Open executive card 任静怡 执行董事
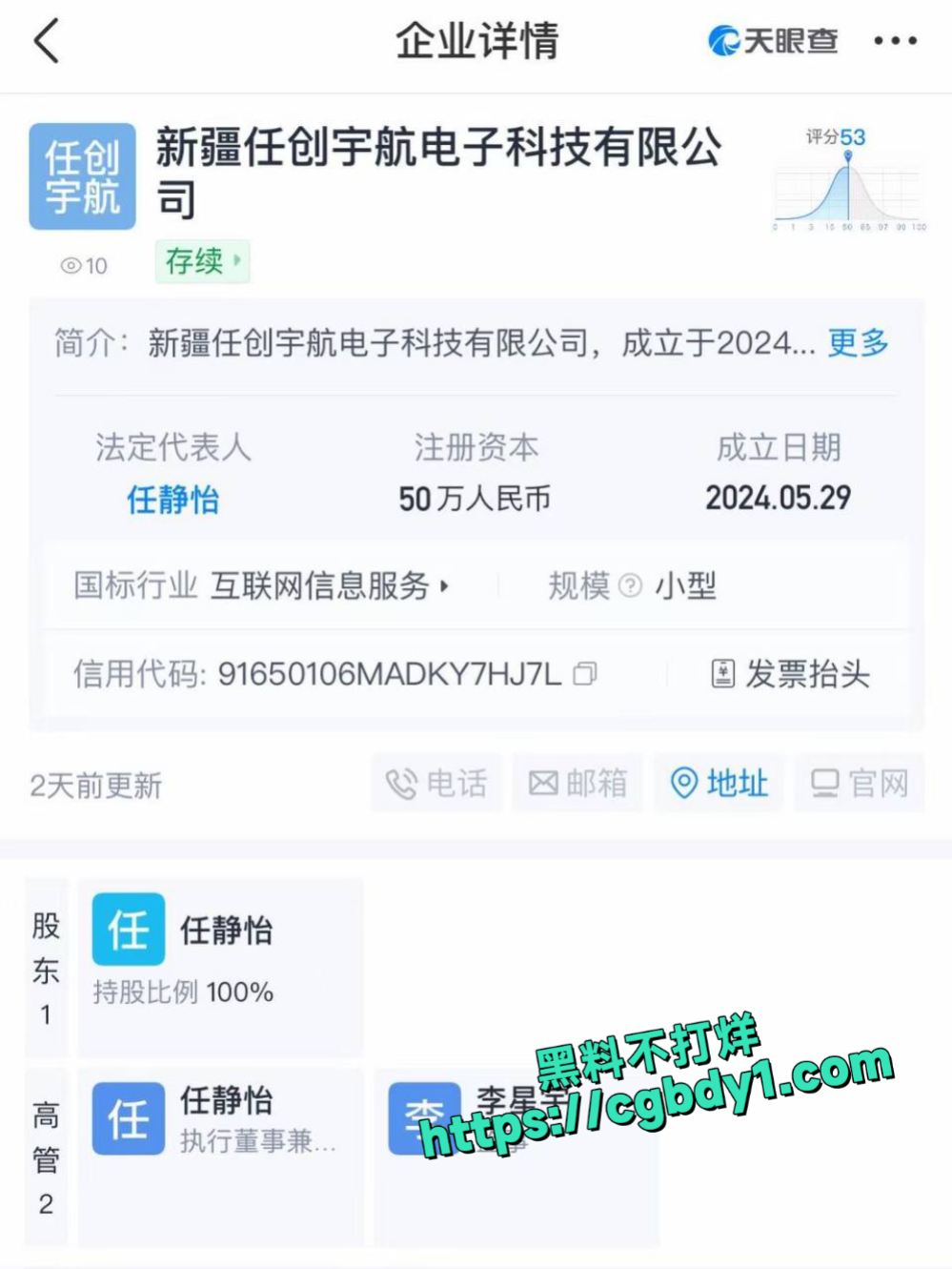 (x=220, y=1156)
